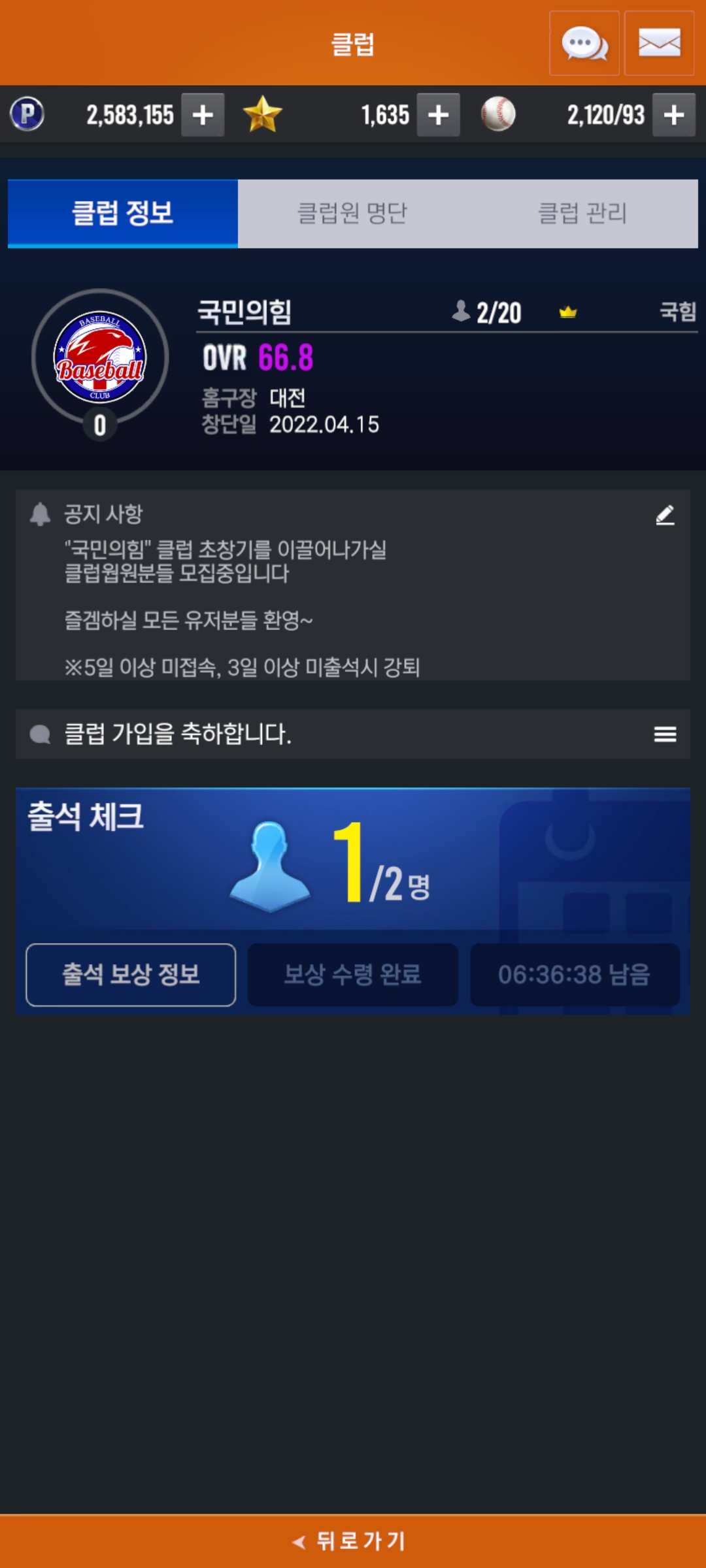View 출석 보상 정보
Image resolution: width=706 pixels, height=1568 pixels.
click(131, 975)
